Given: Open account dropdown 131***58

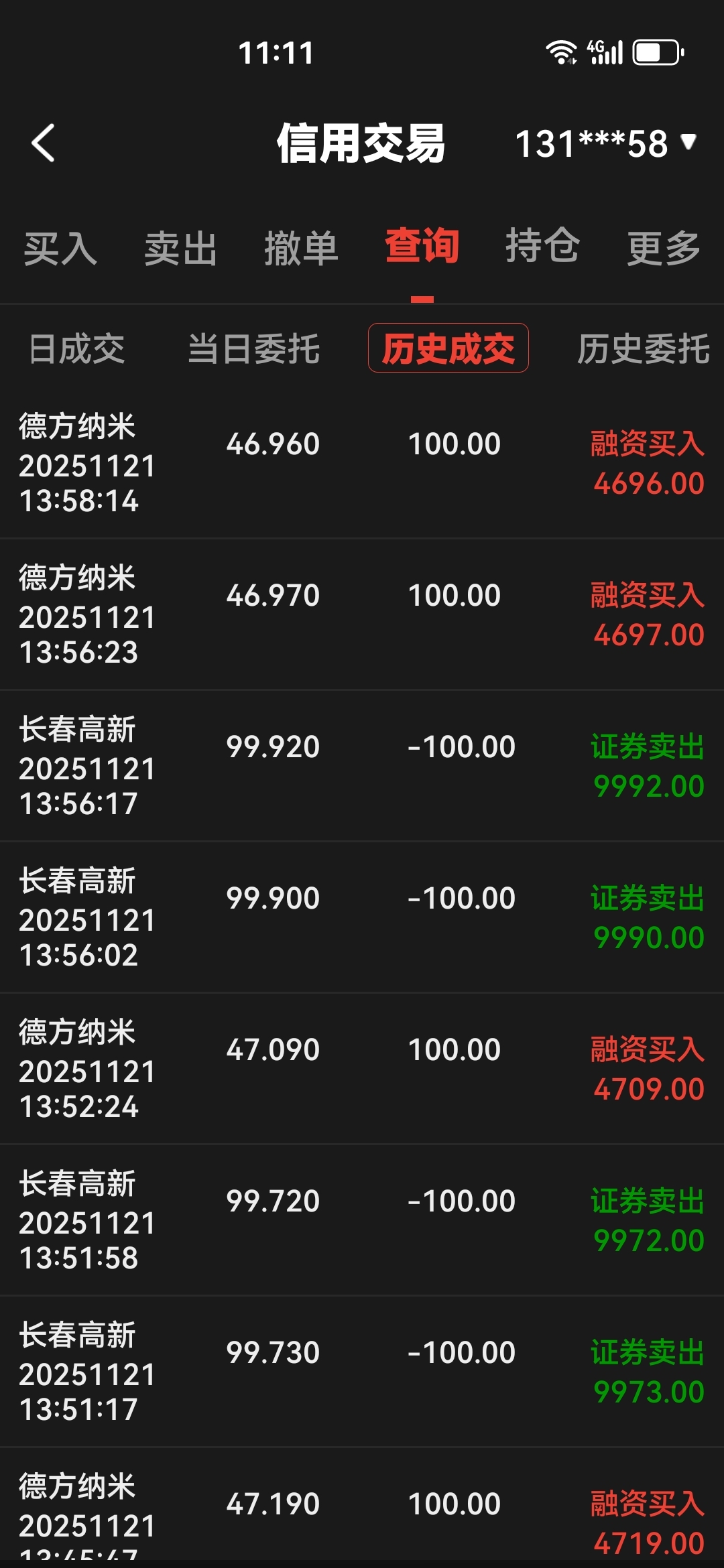Looking at the screenshot, I should tap(605, 143).
